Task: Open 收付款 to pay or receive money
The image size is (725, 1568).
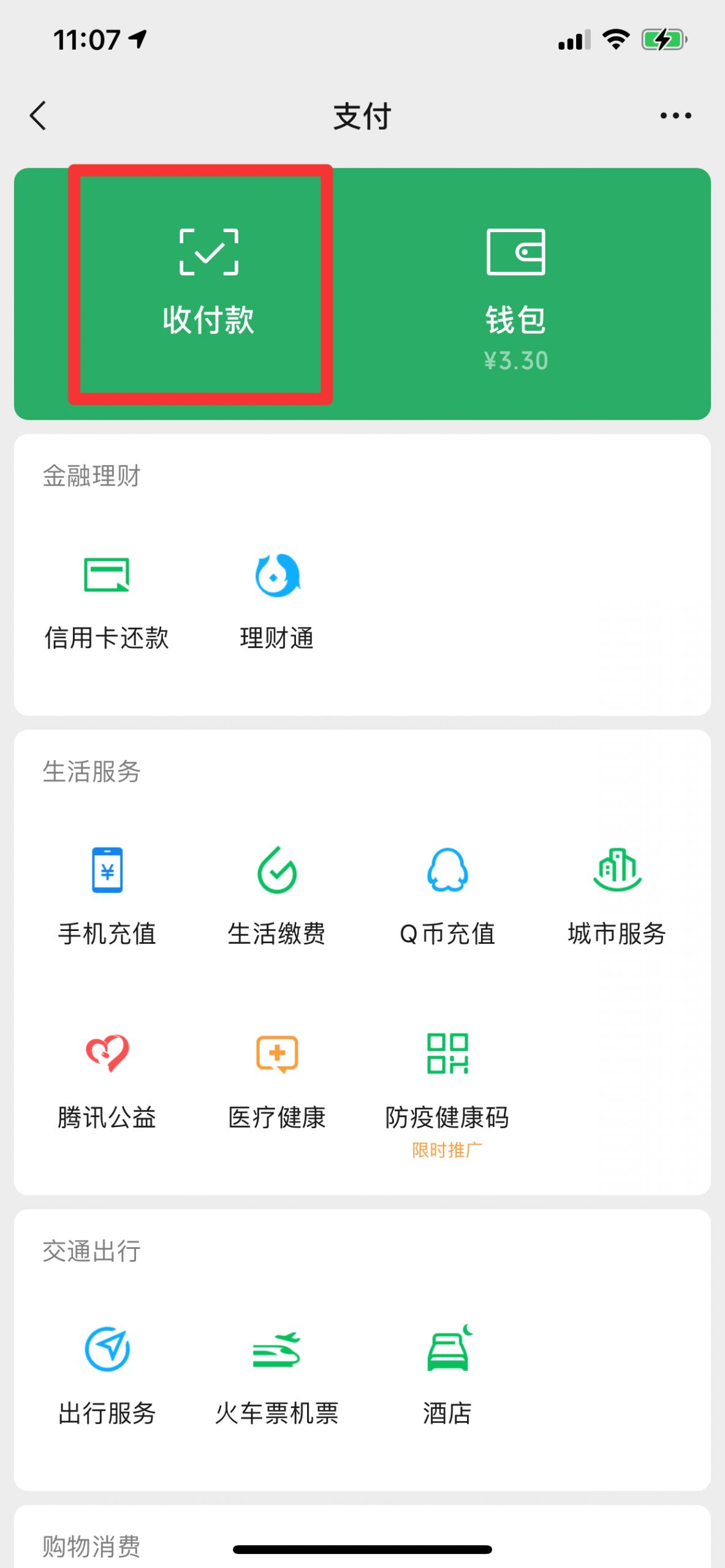Action: click(208, 283)
